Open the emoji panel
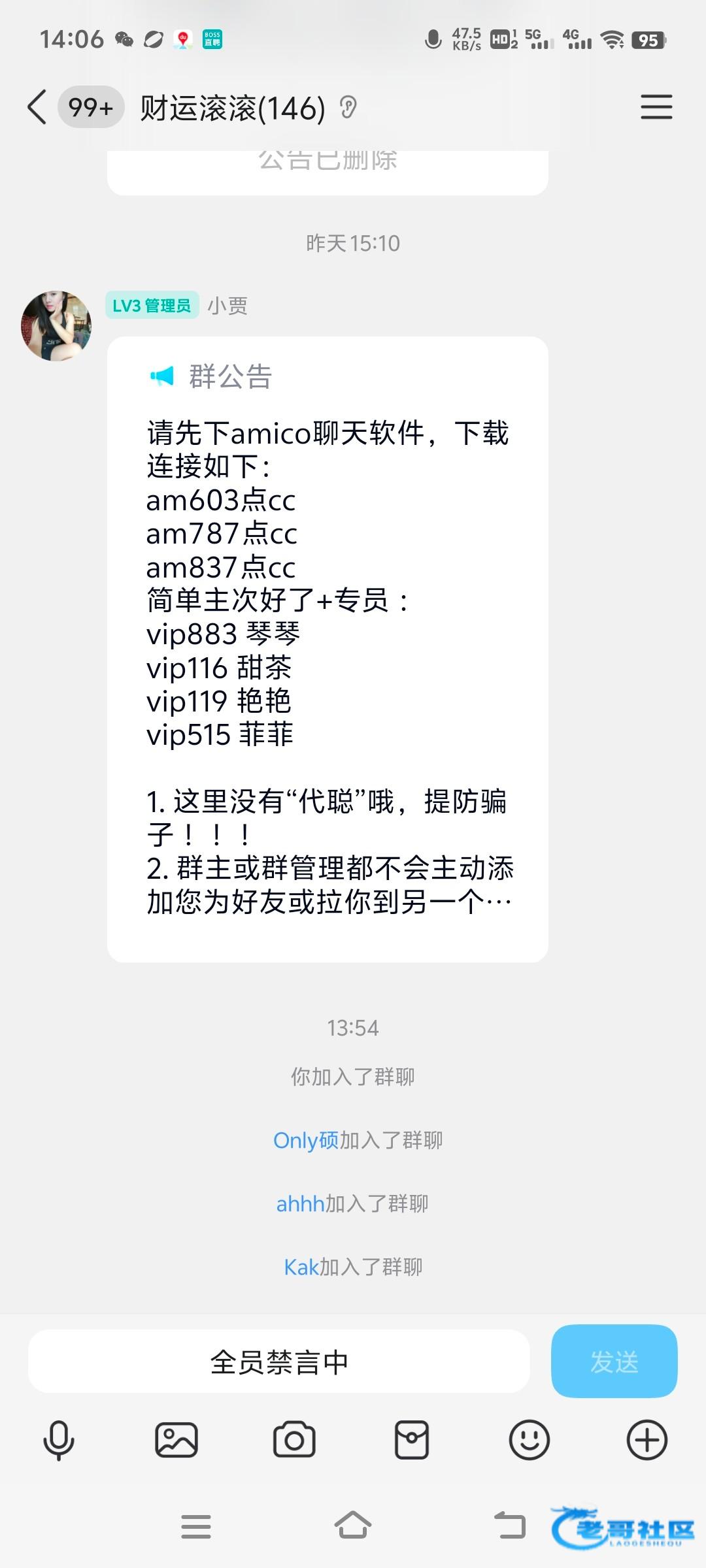Screen dimensions: 706x1568 click(529, 1441)
